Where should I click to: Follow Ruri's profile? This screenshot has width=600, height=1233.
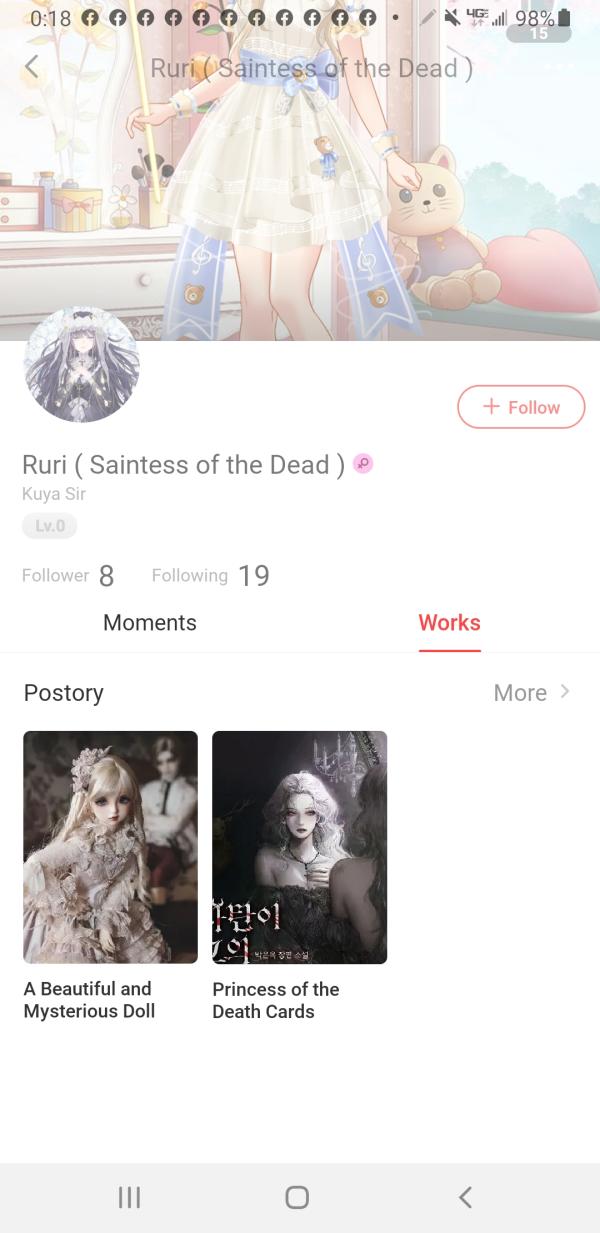pos(521,407)
